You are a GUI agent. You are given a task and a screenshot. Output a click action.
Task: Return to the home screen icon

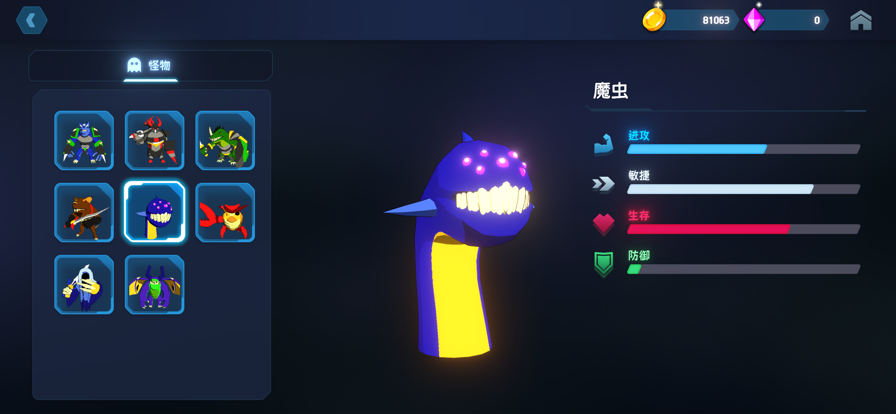860,20
